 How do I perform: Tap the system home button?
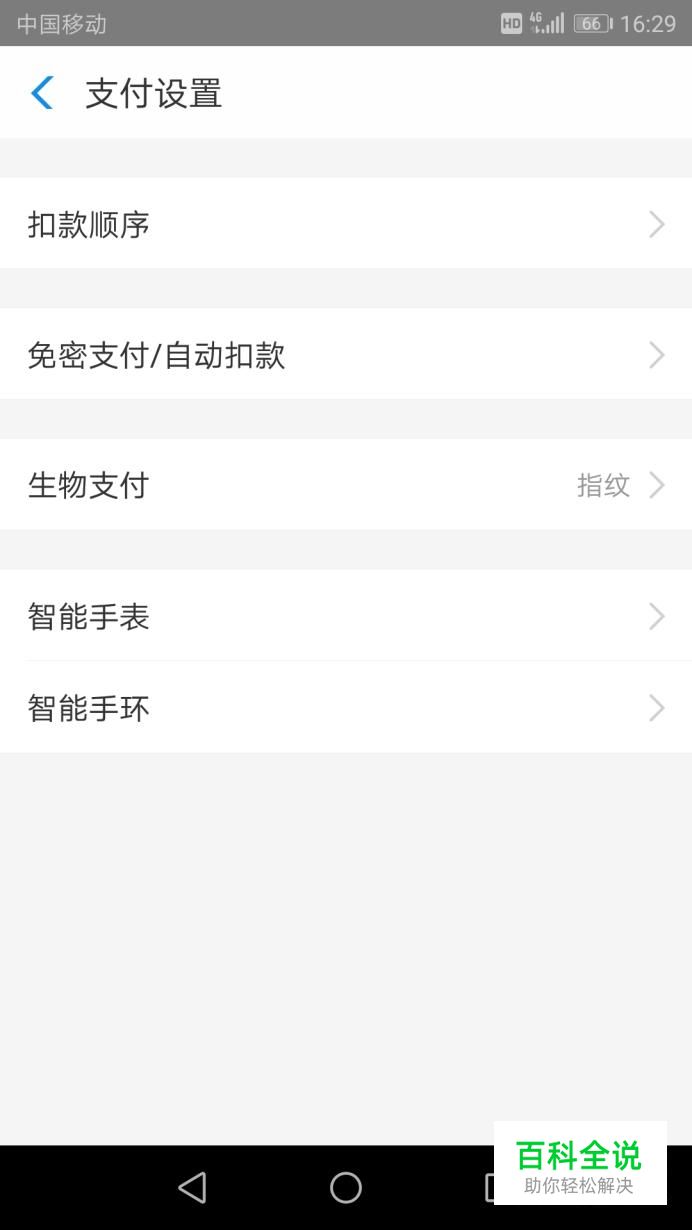(x=346, y=1187)
